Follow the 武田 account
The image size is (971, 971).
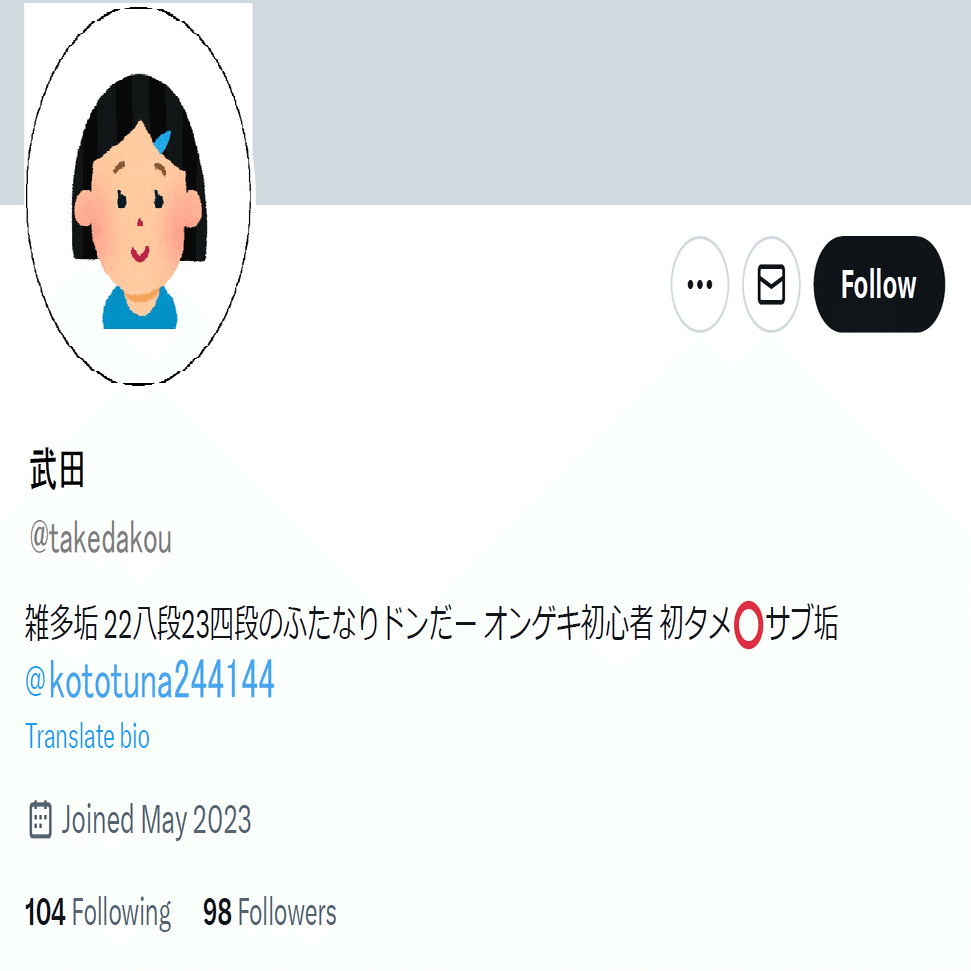[879, 285]
